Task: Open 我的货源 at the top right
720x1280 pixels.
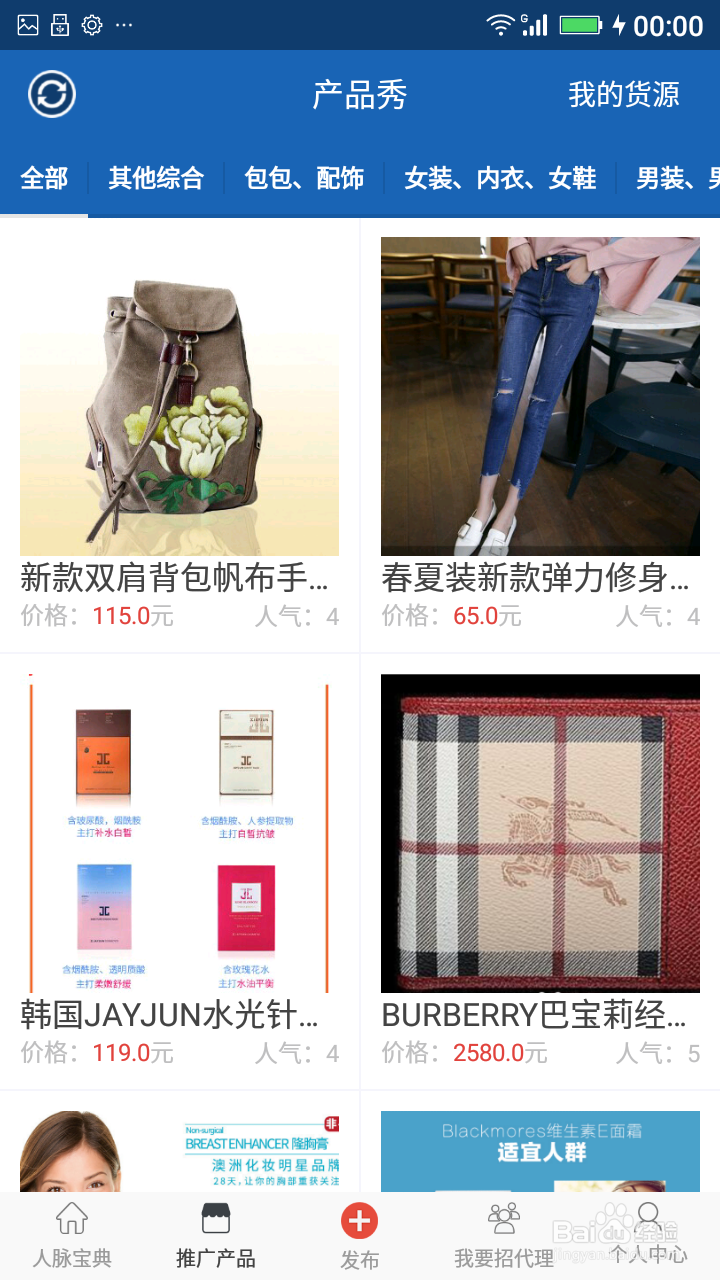Action: 622,95
